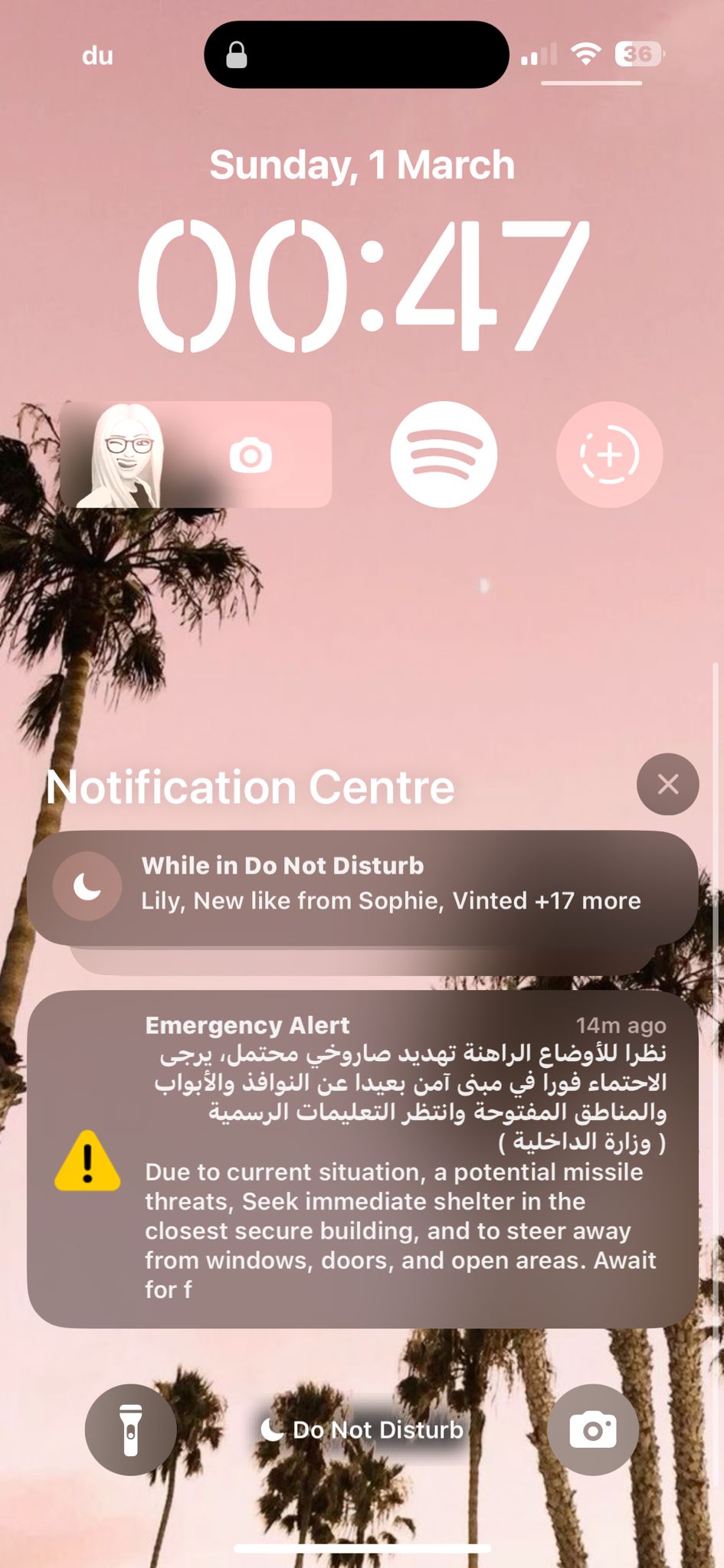Expand the Do Not Disturb notification stack
This screenshot has height=1568, width=724.
[x=362, y=887]
